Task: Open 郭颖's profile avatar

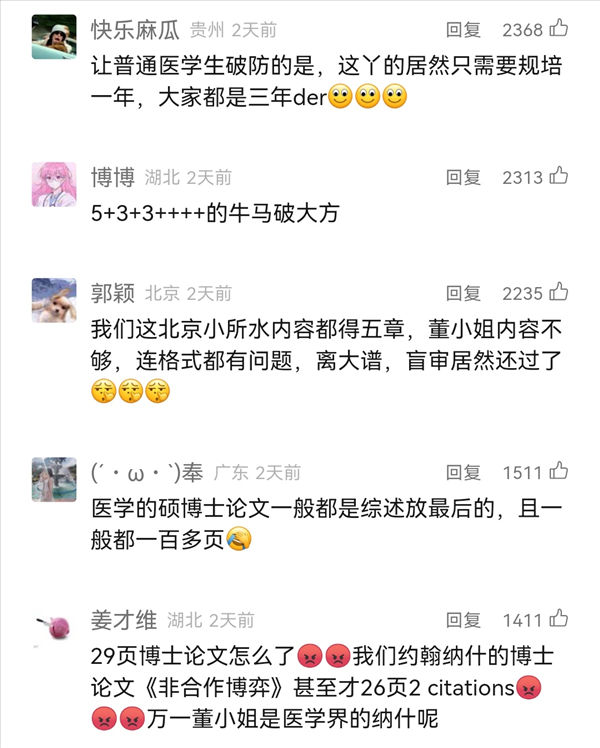Action: (x=54, y=301)
